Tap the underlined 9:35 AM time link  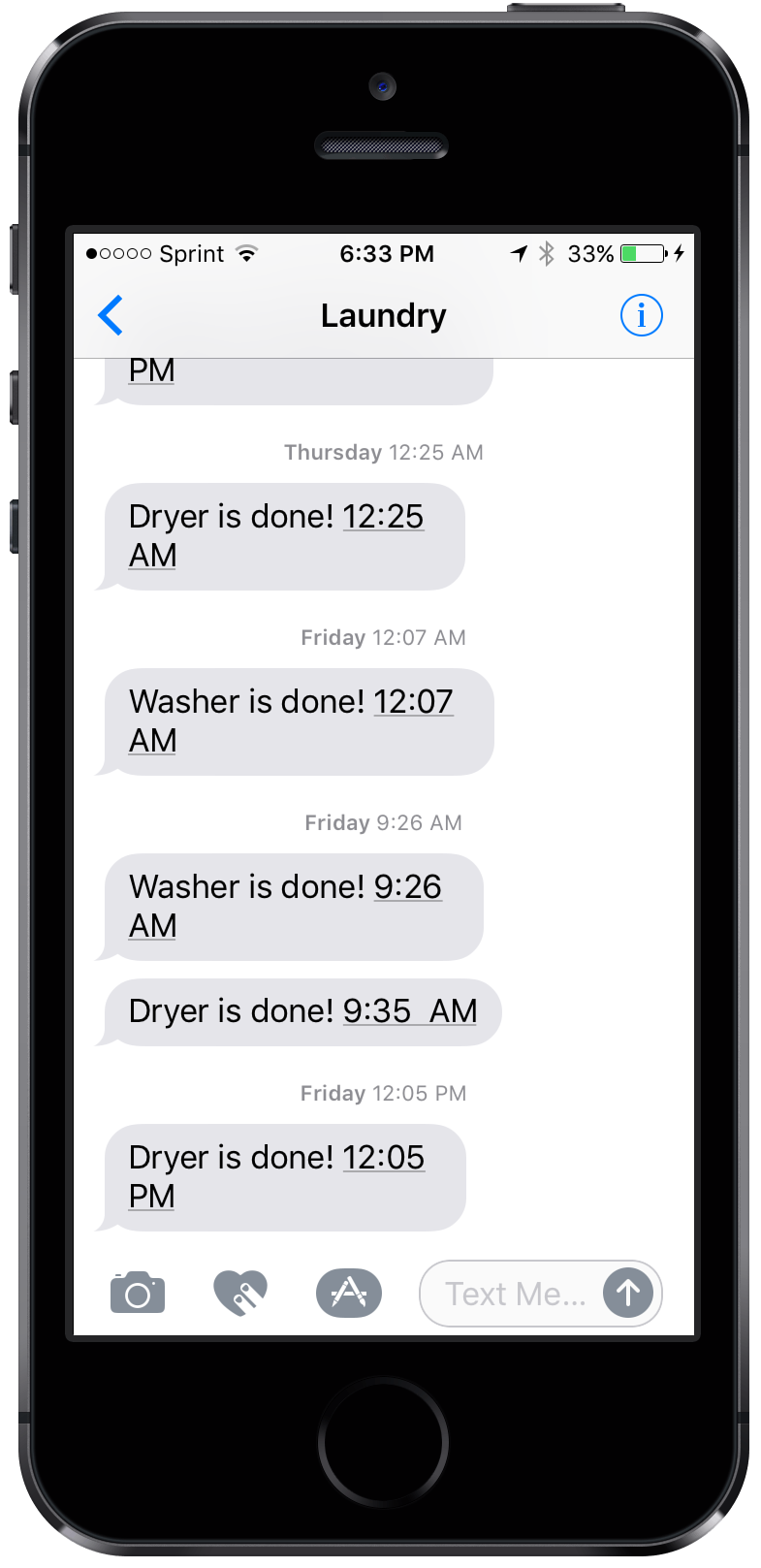tap(410, 1011)
